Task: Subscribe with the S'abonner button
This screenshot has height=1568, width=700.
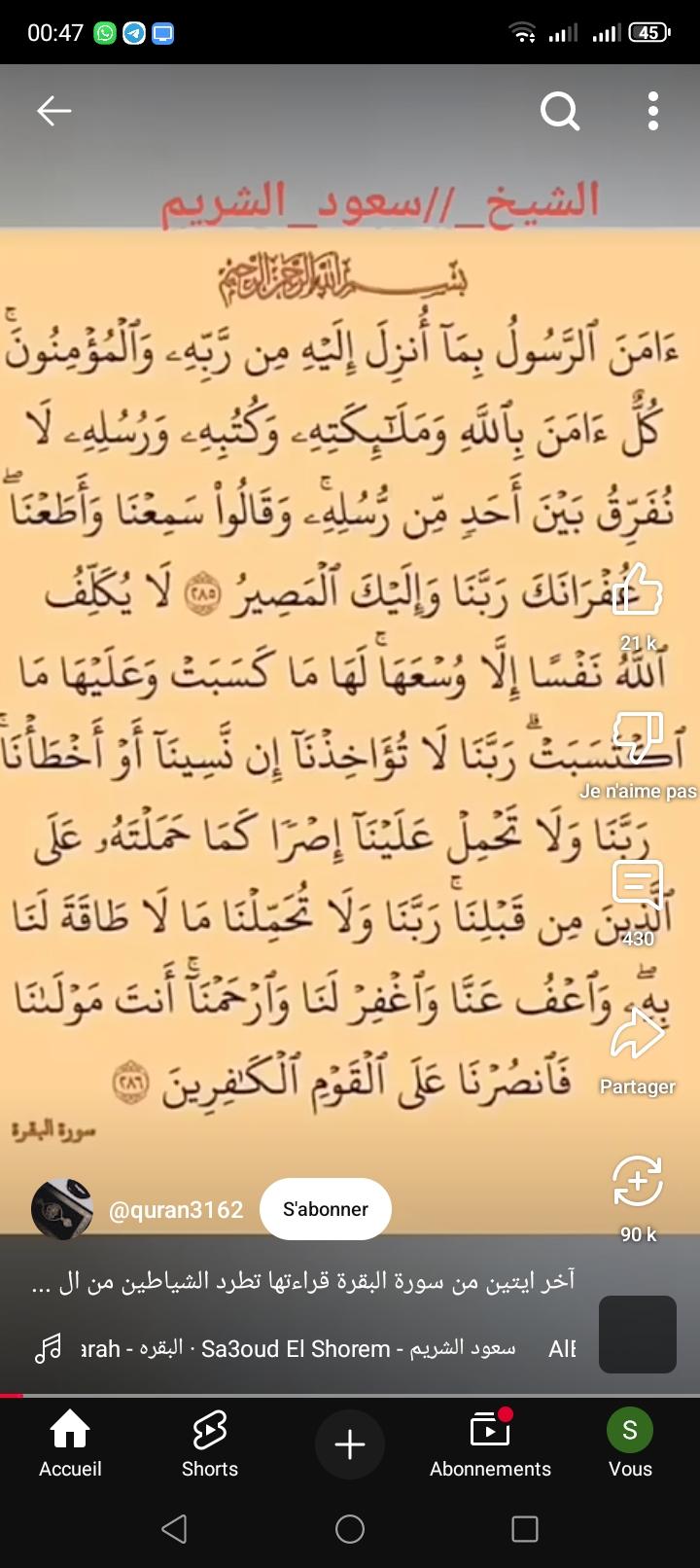Action: 326,1209
